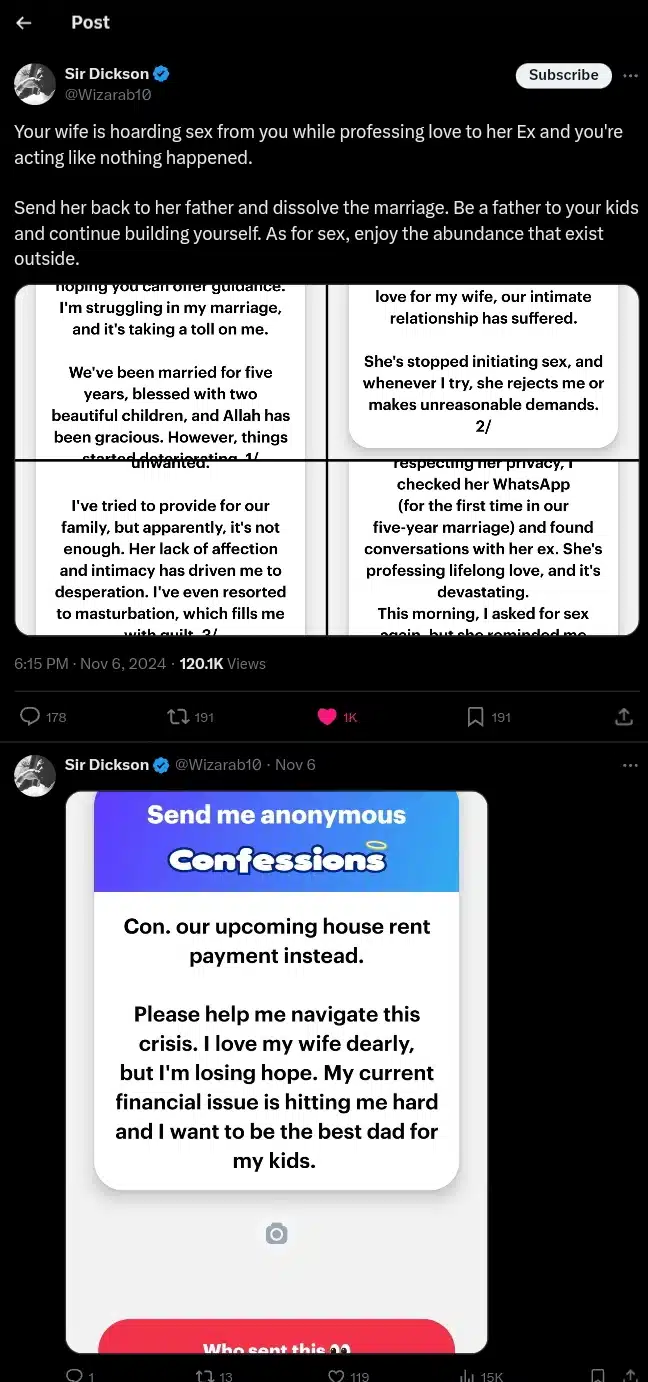Viewport: 648px width, 1382px height.
Task: Open the reply's overflow menu
Action: pyautogui.click(x=630, y=765)
